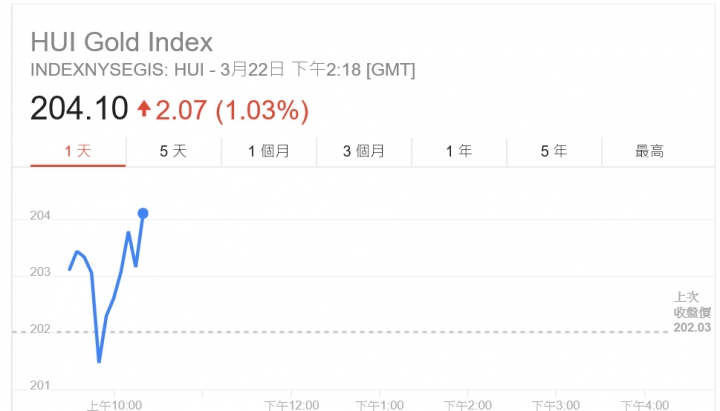Tap the 最高 range tab
This screenshot has height=411, width=720.
tap(649, 151)
